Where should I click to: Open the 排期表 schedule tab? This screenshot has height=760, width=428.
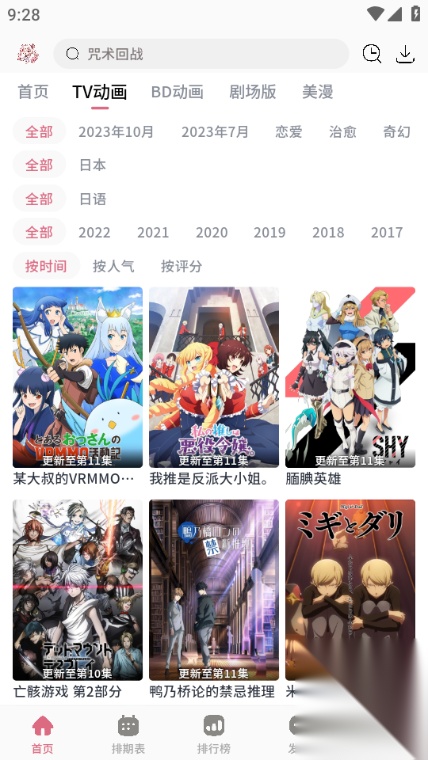click(128, 734)
